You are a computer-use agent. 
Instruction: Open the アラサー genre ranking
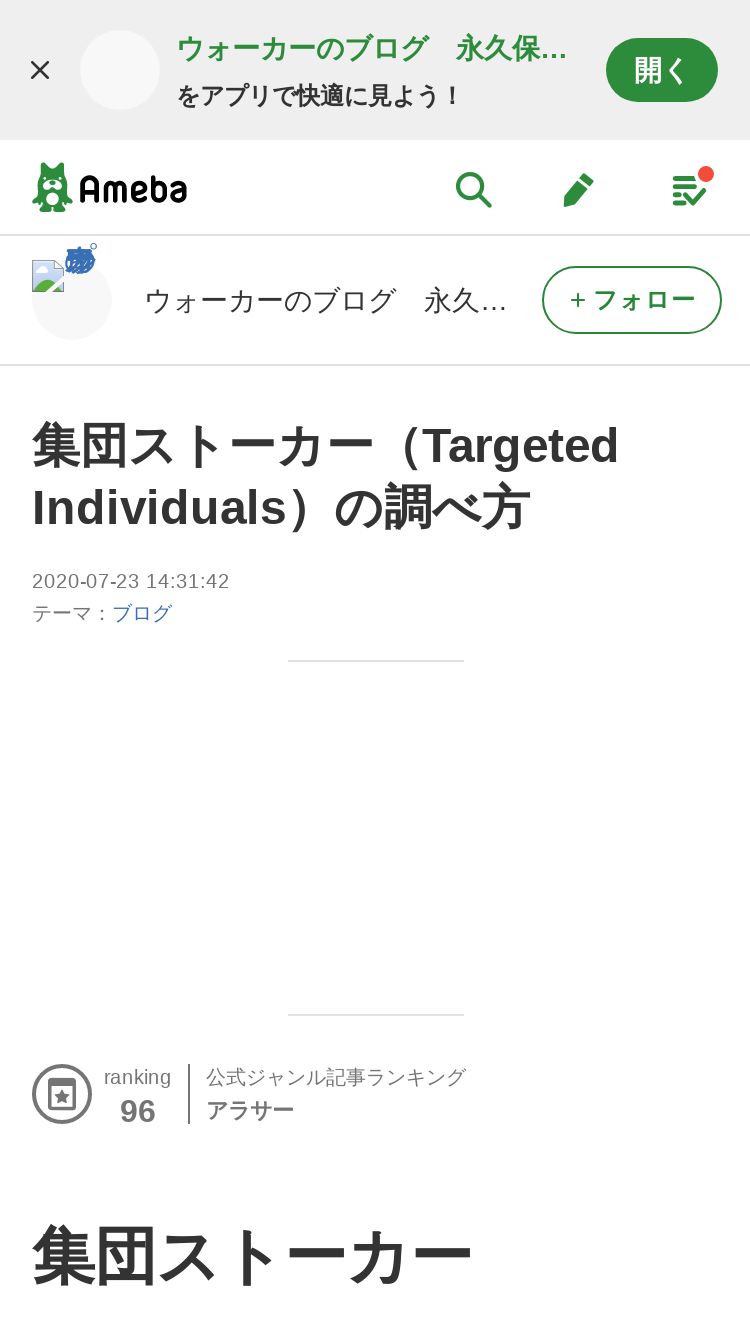pyautogui.click(x=250, y=1110)
